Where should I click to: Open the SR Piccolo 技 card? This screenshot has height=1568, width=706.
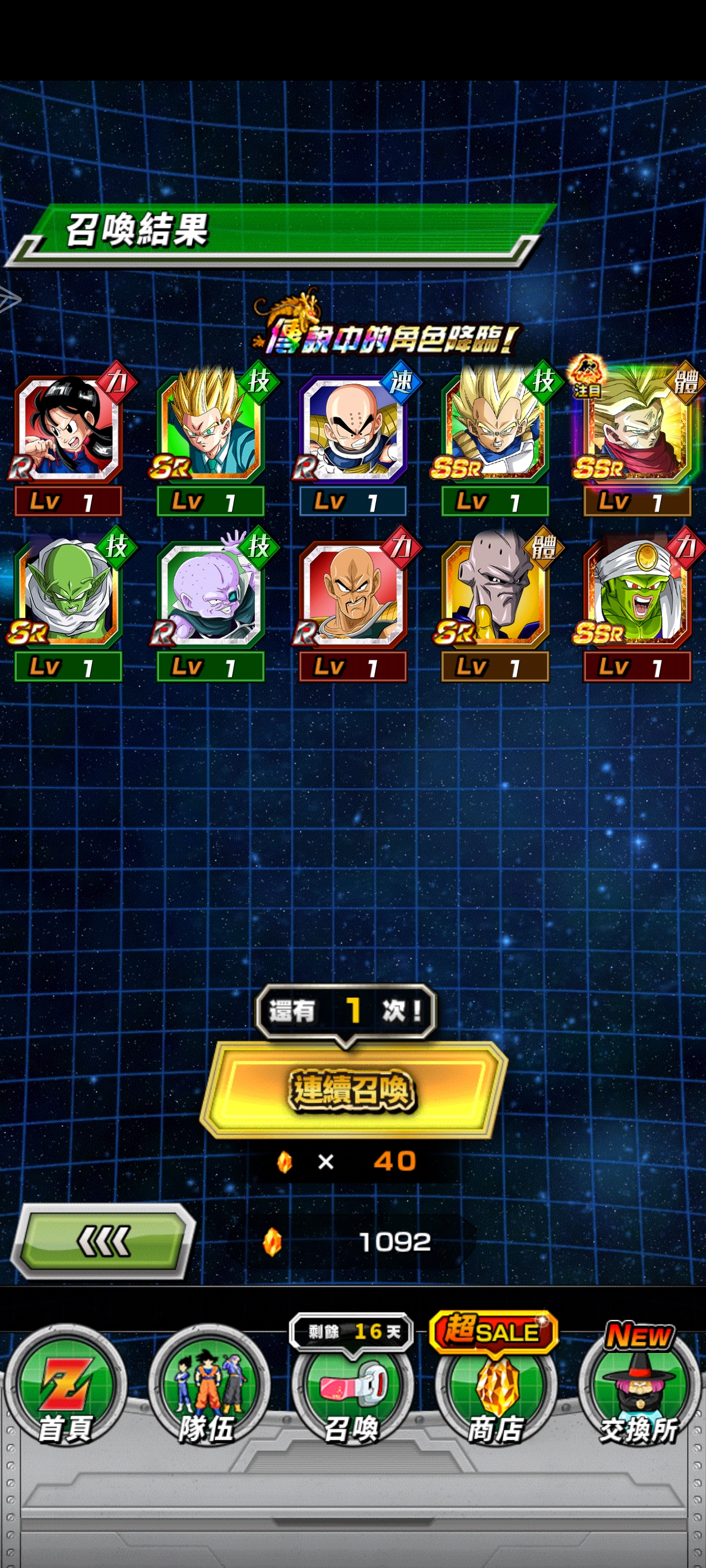tap(68, 595)
